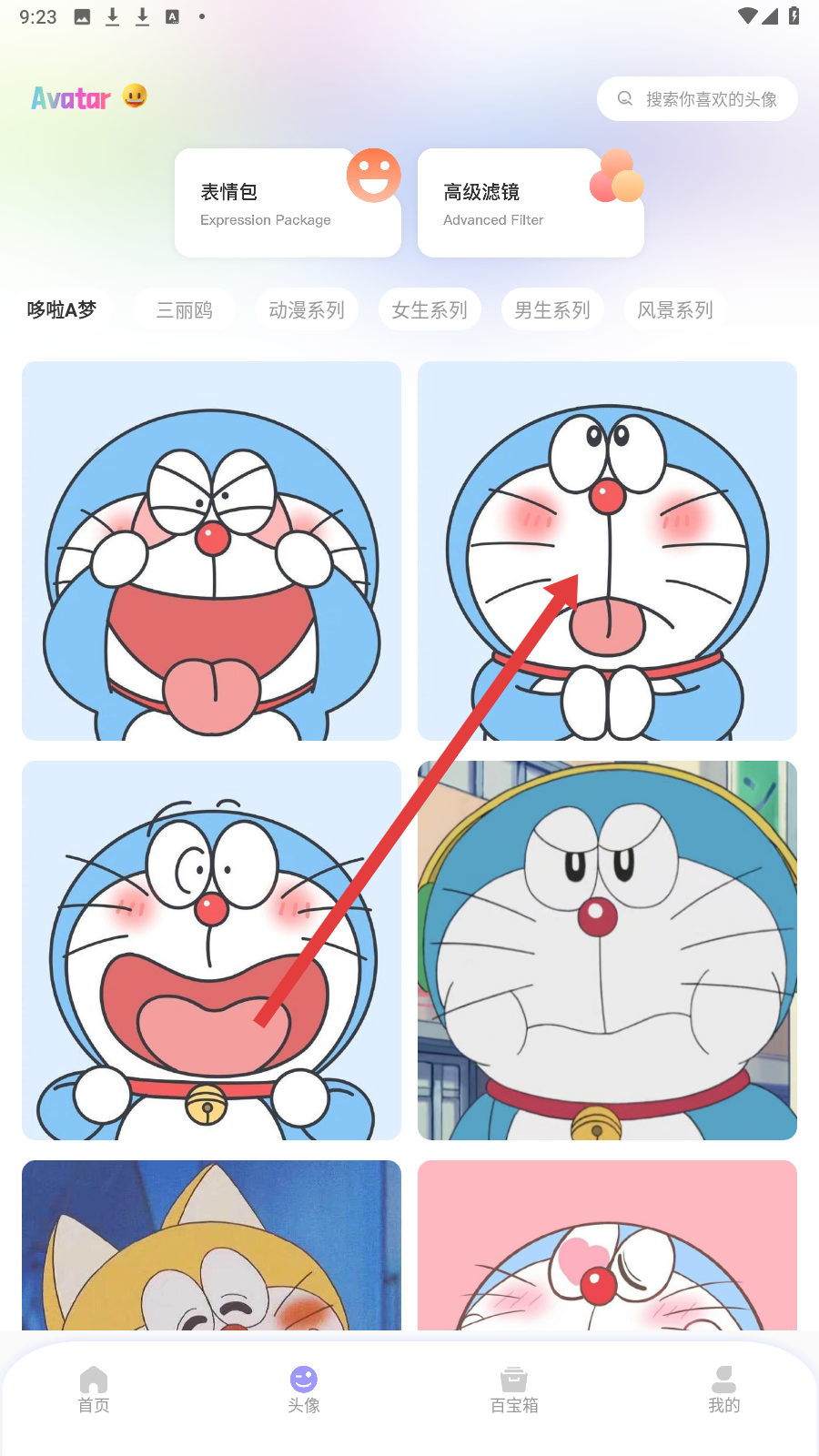Select the 哆啦A梦 category tab
The height and width of the screenshot is (1456, 819).
62,309
